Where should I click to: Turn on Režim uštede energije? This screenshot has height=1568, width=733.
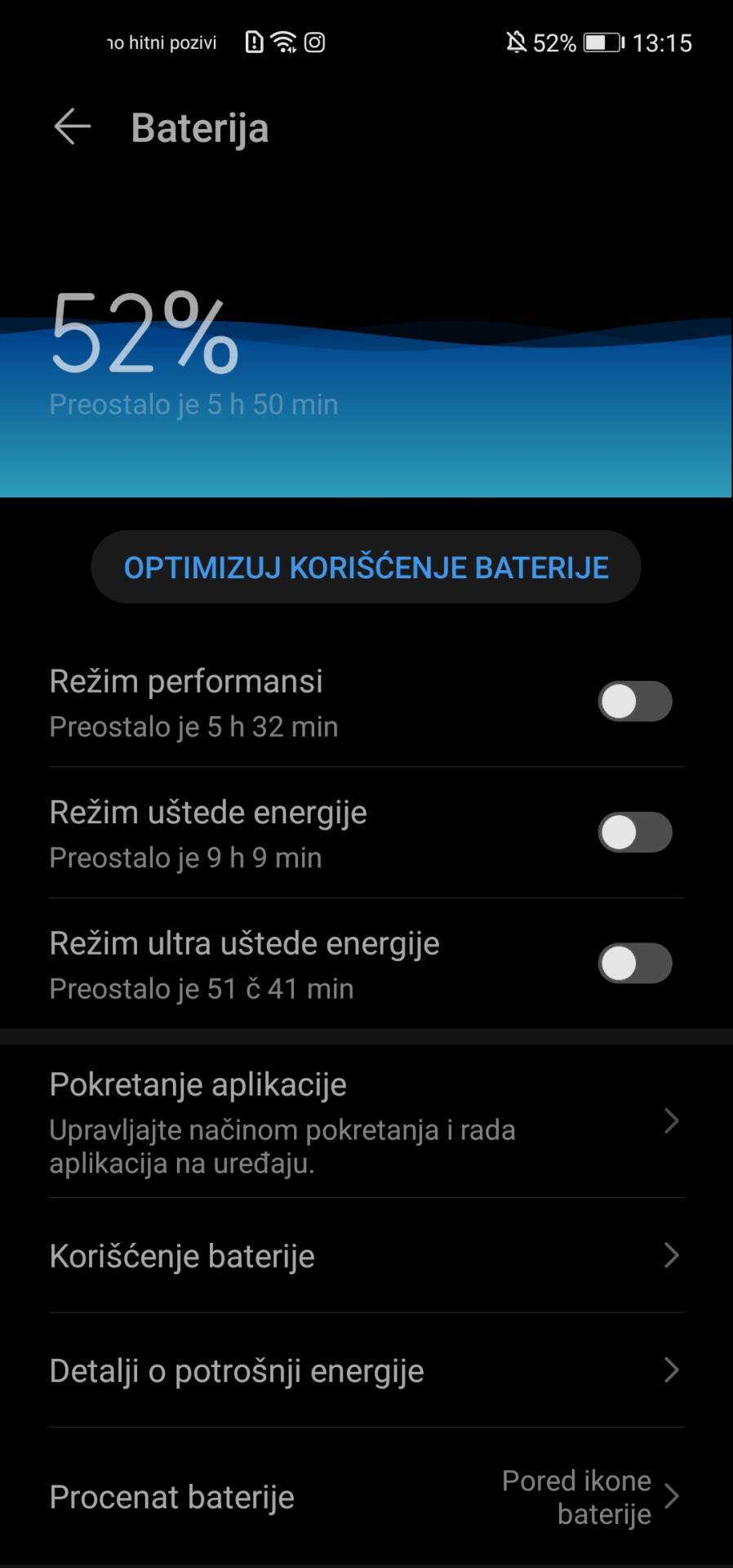click(635, 832)
